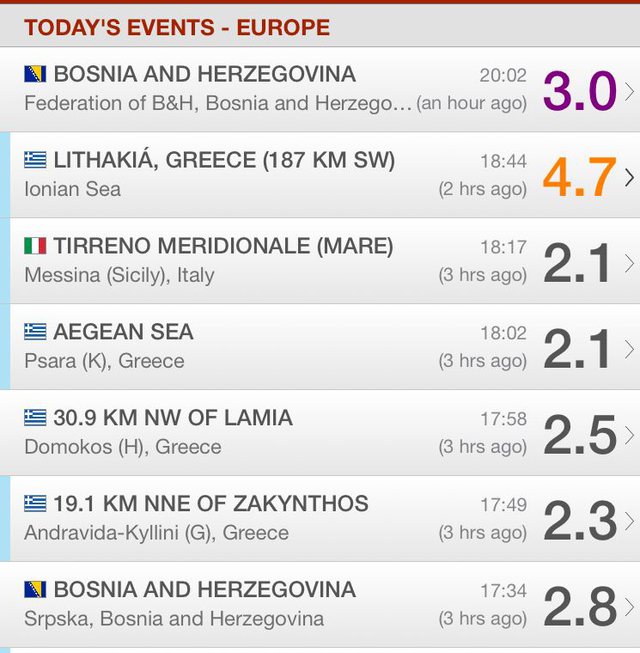The image size is (640, 653).
Task: Open the Lithakiá, Greece 4.7 earthquake
Action: (320, 175)
